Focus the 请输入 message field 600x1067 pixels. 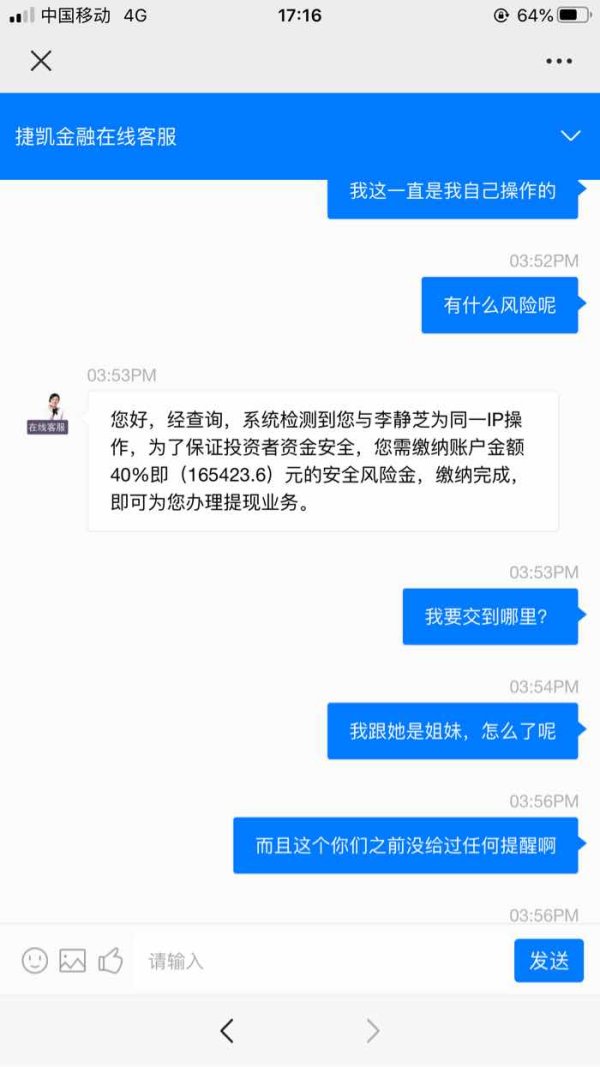coord(322,961)
